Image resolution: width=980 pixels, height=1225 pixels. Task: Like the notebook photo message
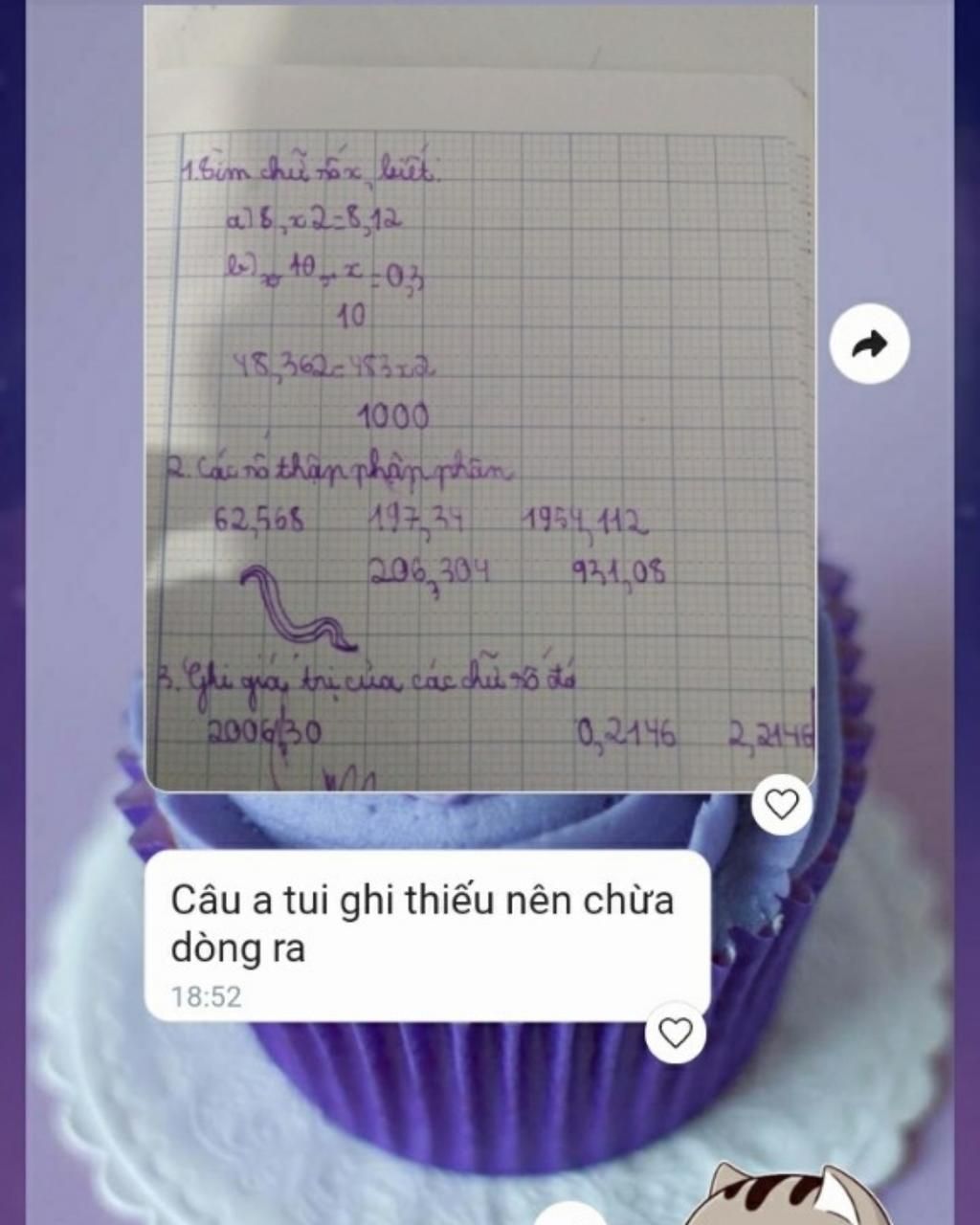point(782,804)
